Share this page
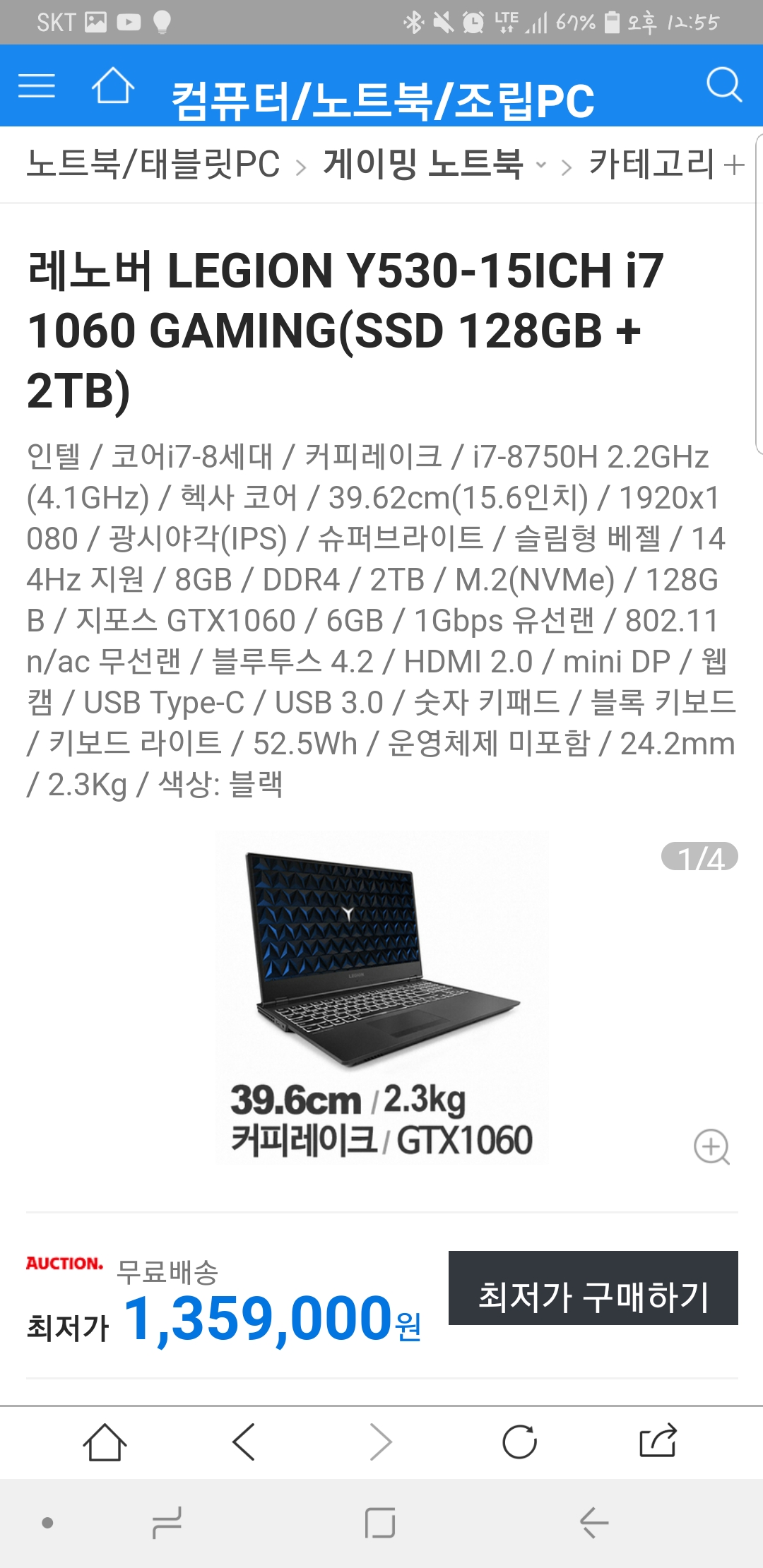This screenshot has width=763, height=1568. (658, 1442)
